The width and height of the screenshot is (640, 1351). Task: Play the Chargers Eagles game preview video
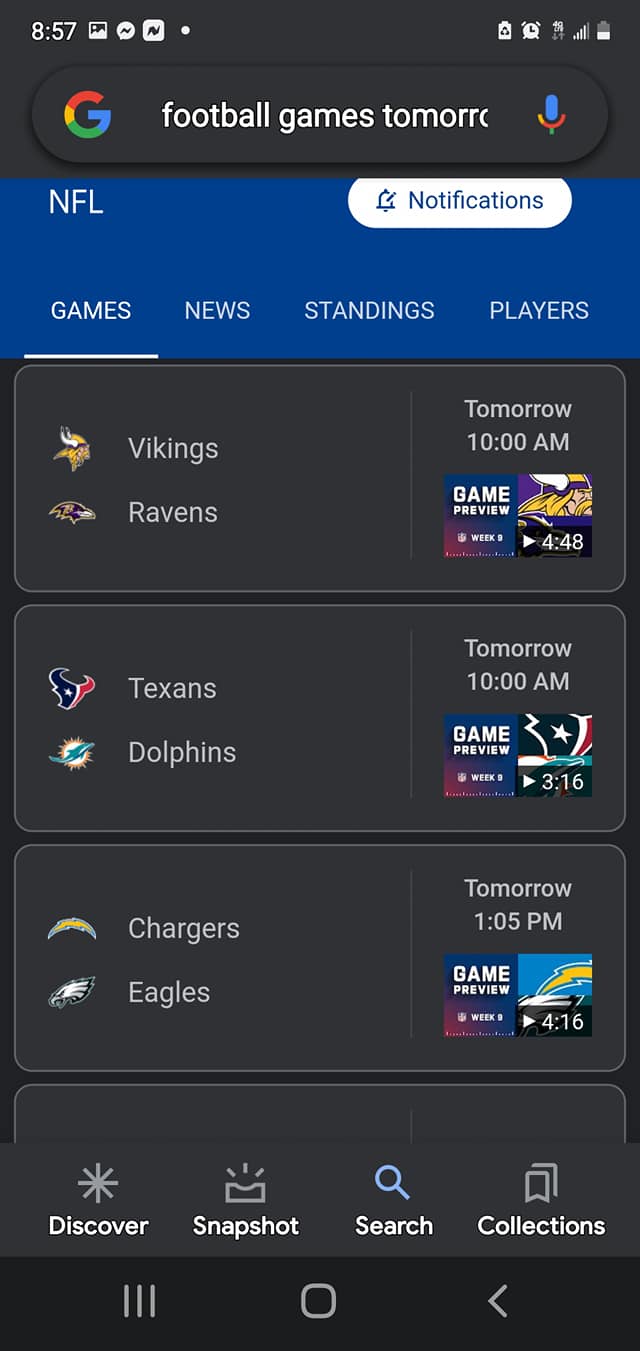coord(518,996)
